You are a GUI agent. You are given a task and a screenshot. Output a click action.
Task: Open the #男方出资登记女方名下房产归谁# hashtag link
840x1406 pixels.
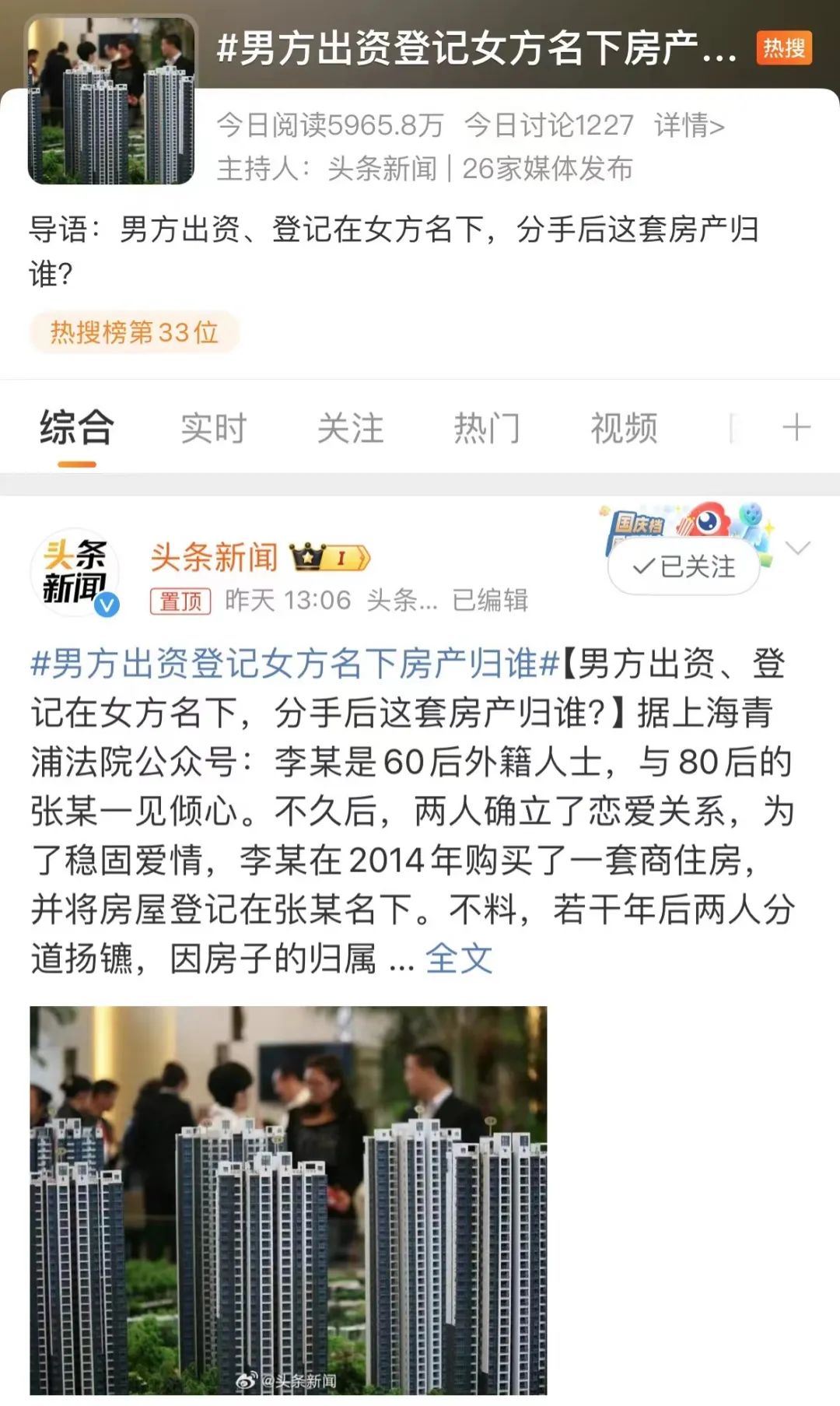[x=294, y=664]
